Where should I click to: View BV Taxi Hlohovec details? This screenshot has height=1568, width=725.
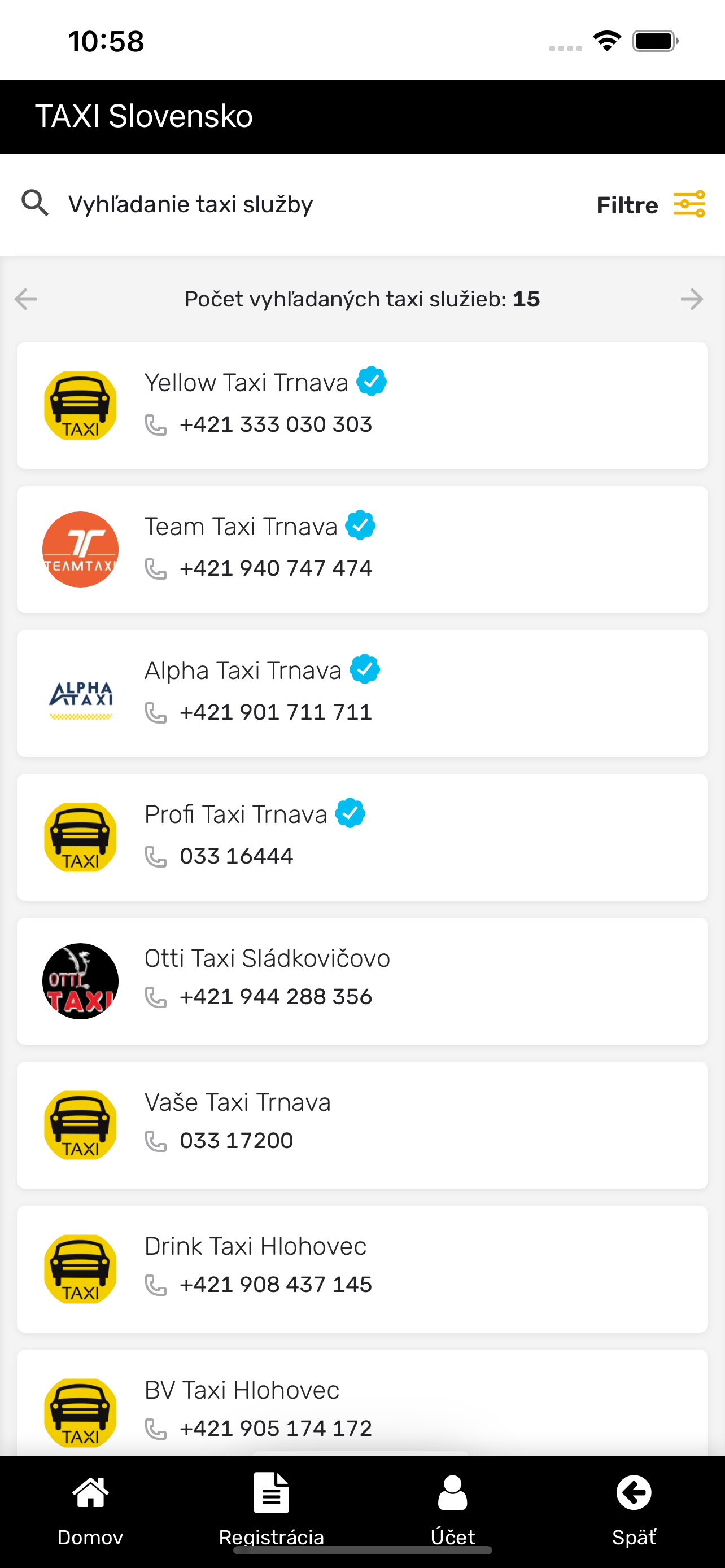tap(362, 1403)
